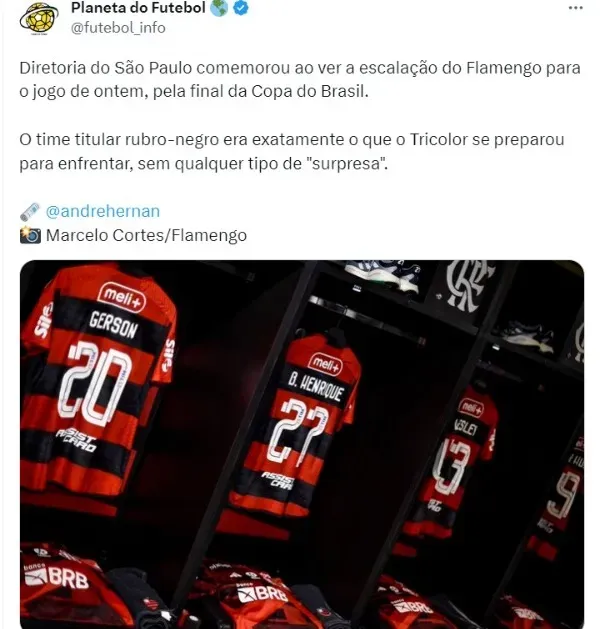Open the post's three-dot overflow menu
This screenshot has width=600, height=629.
(575, 8)
